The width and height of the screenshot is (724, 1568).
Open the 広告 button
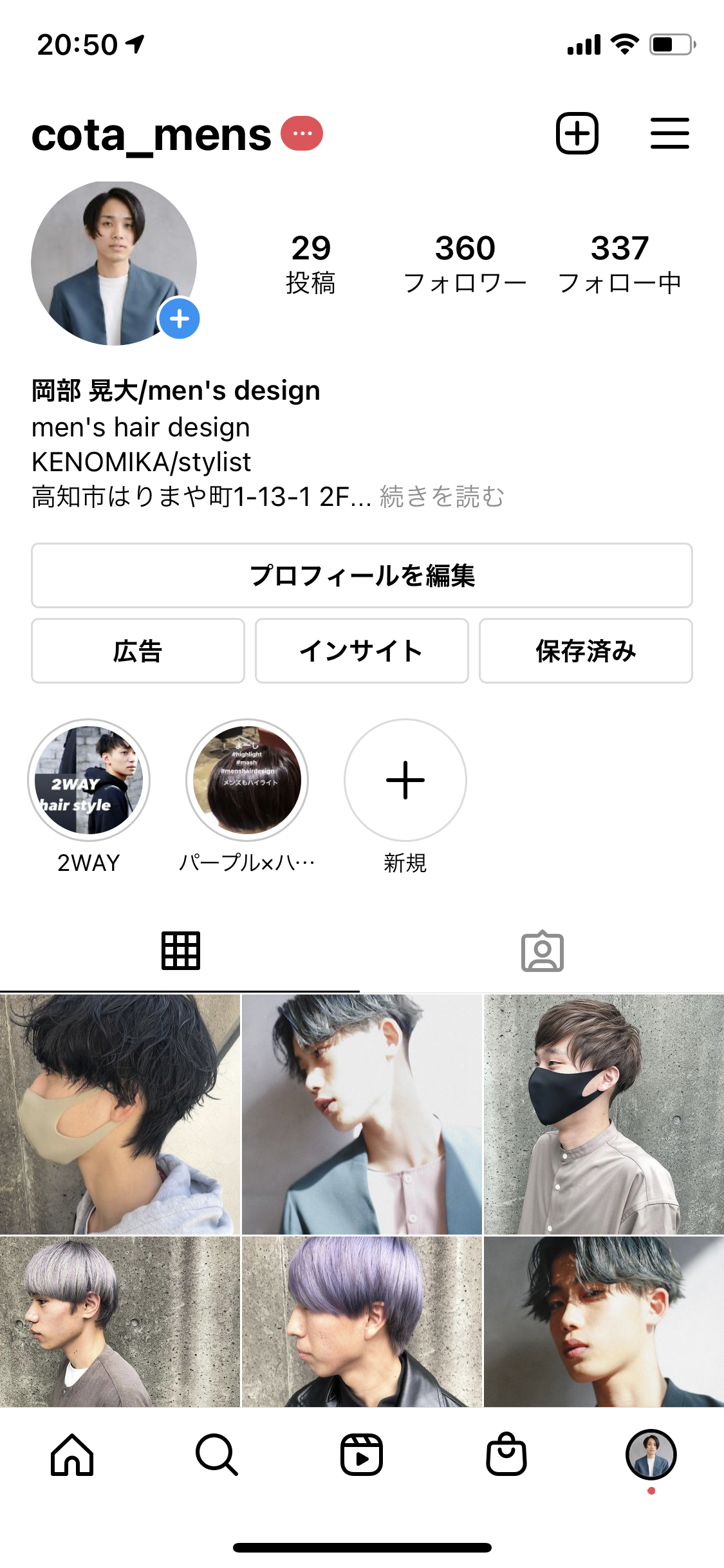point(138,651)
